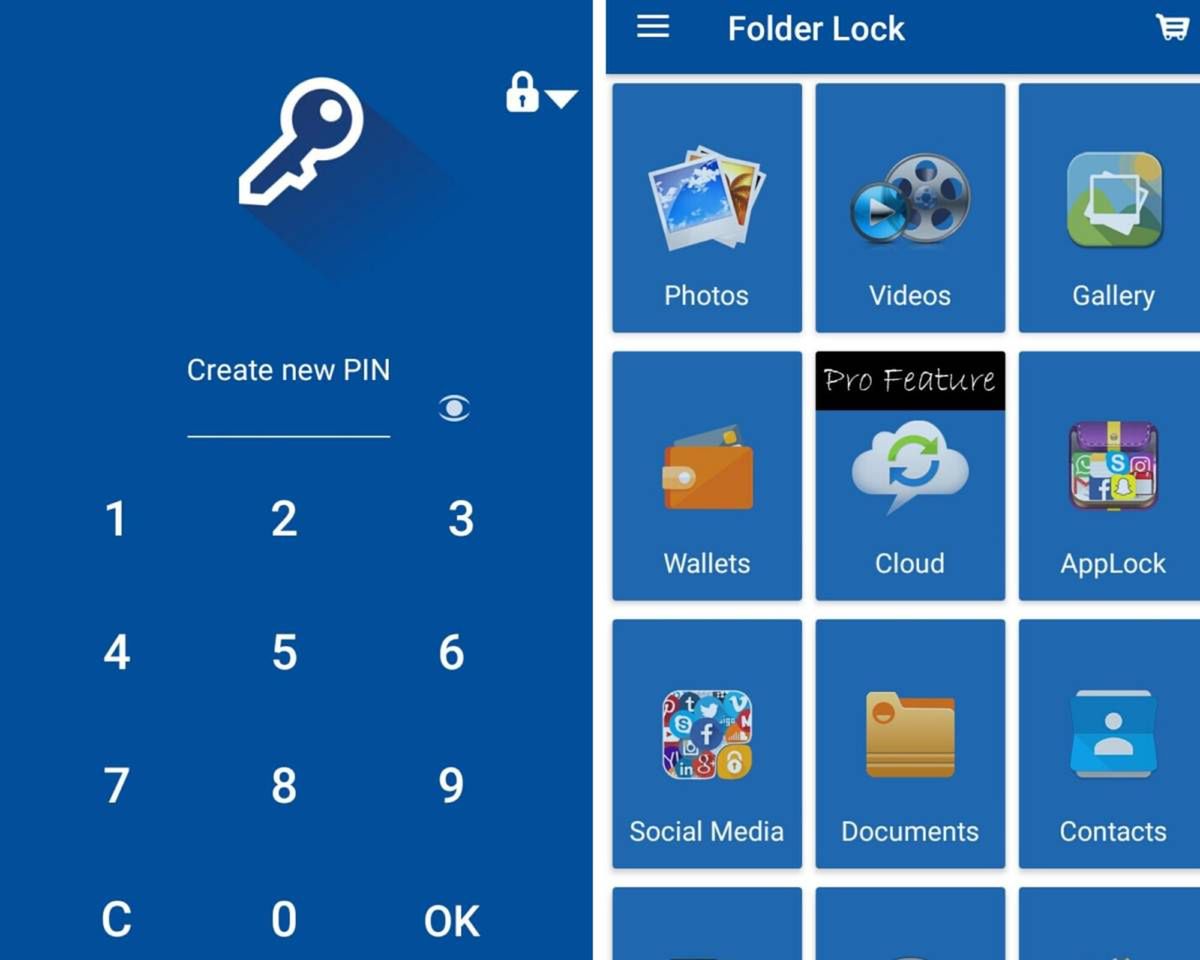
Task: Open the lock type dropdown
Action: point(541,93)
